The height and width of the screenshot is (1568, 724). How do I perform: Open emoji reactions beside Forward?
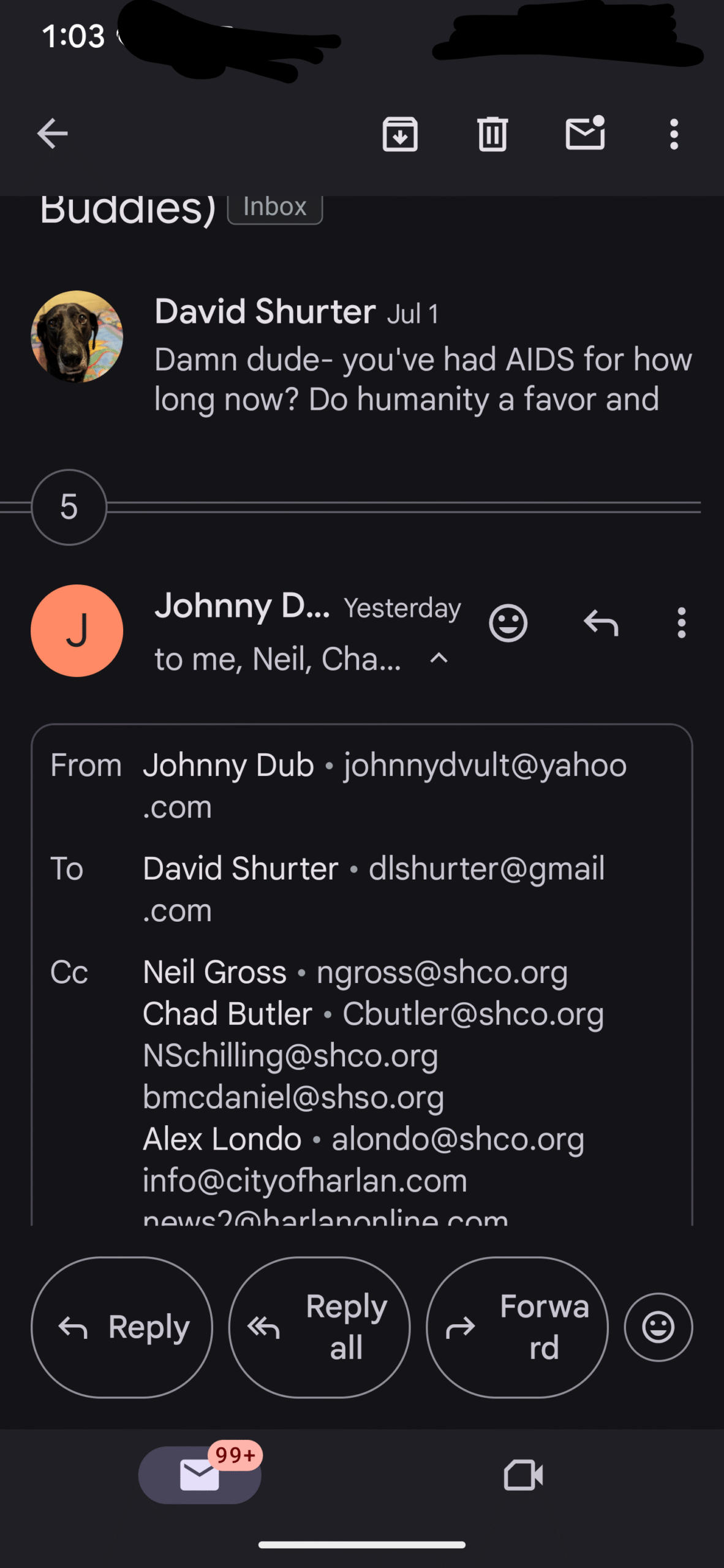pos(658,1328)
